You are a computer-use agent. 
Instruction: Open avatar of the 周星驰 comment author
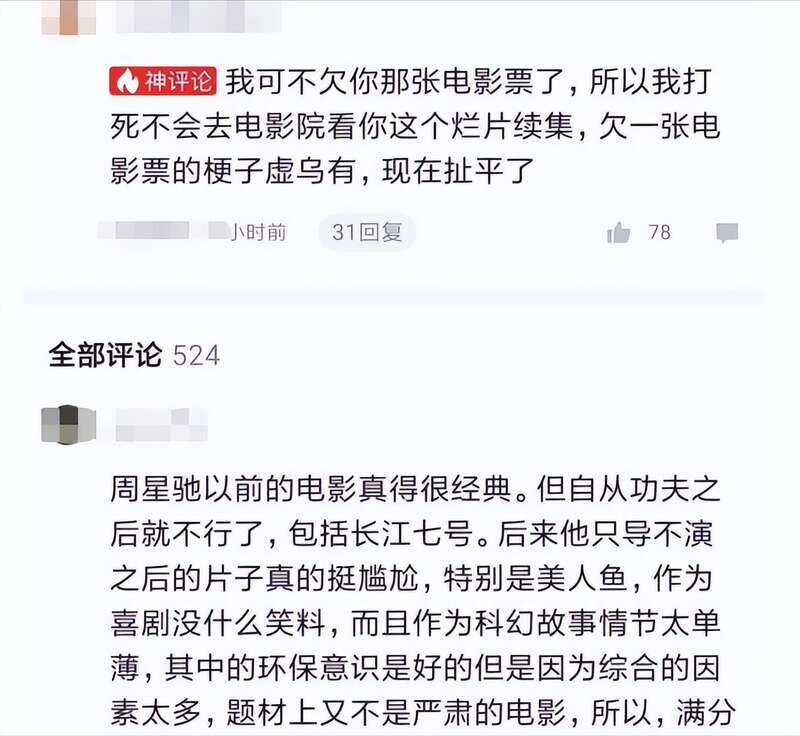[x=68, y=424]
